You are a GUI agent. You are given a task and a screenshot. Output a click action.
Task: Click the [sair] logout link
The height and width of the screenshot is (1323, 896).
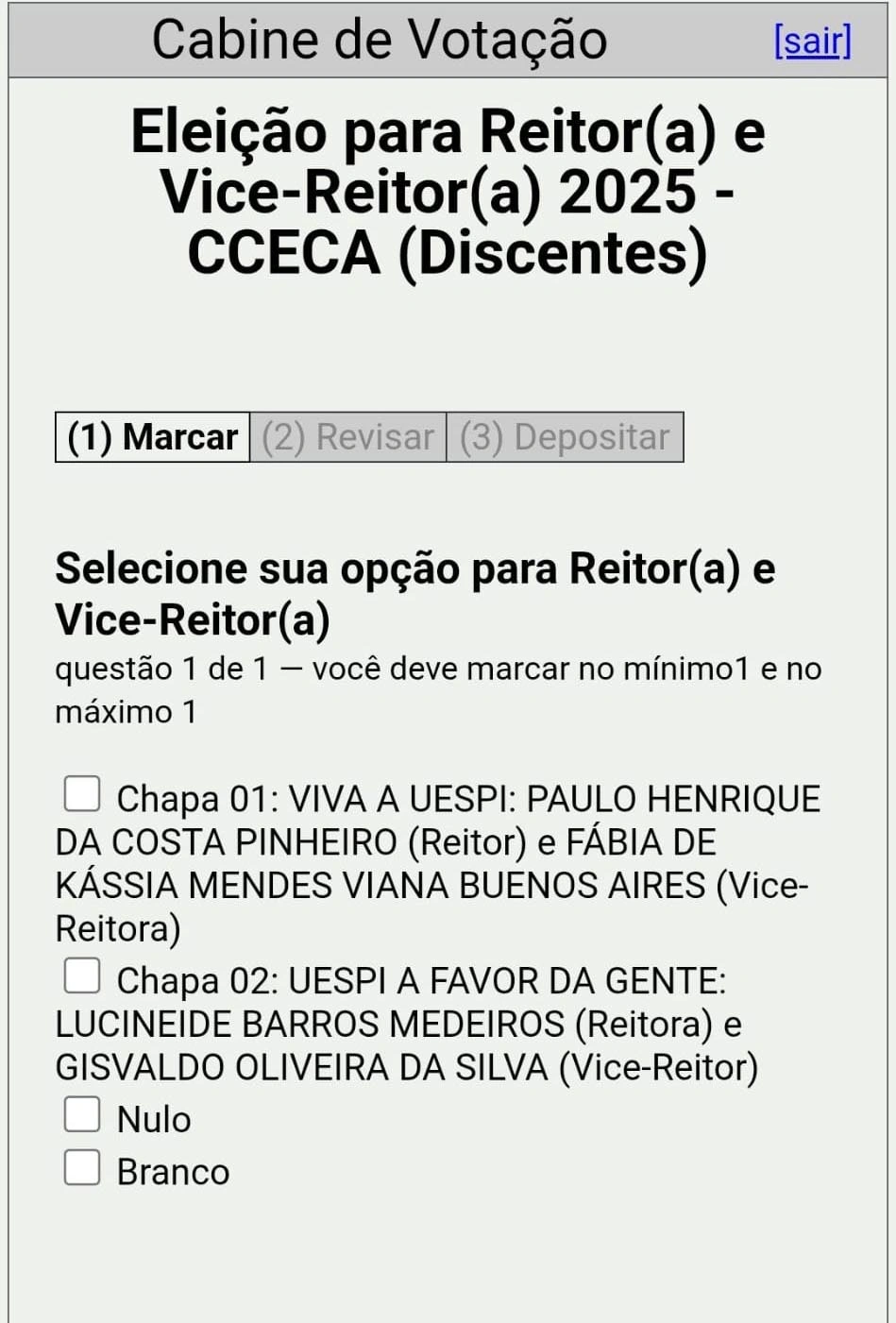click(810, 40)
